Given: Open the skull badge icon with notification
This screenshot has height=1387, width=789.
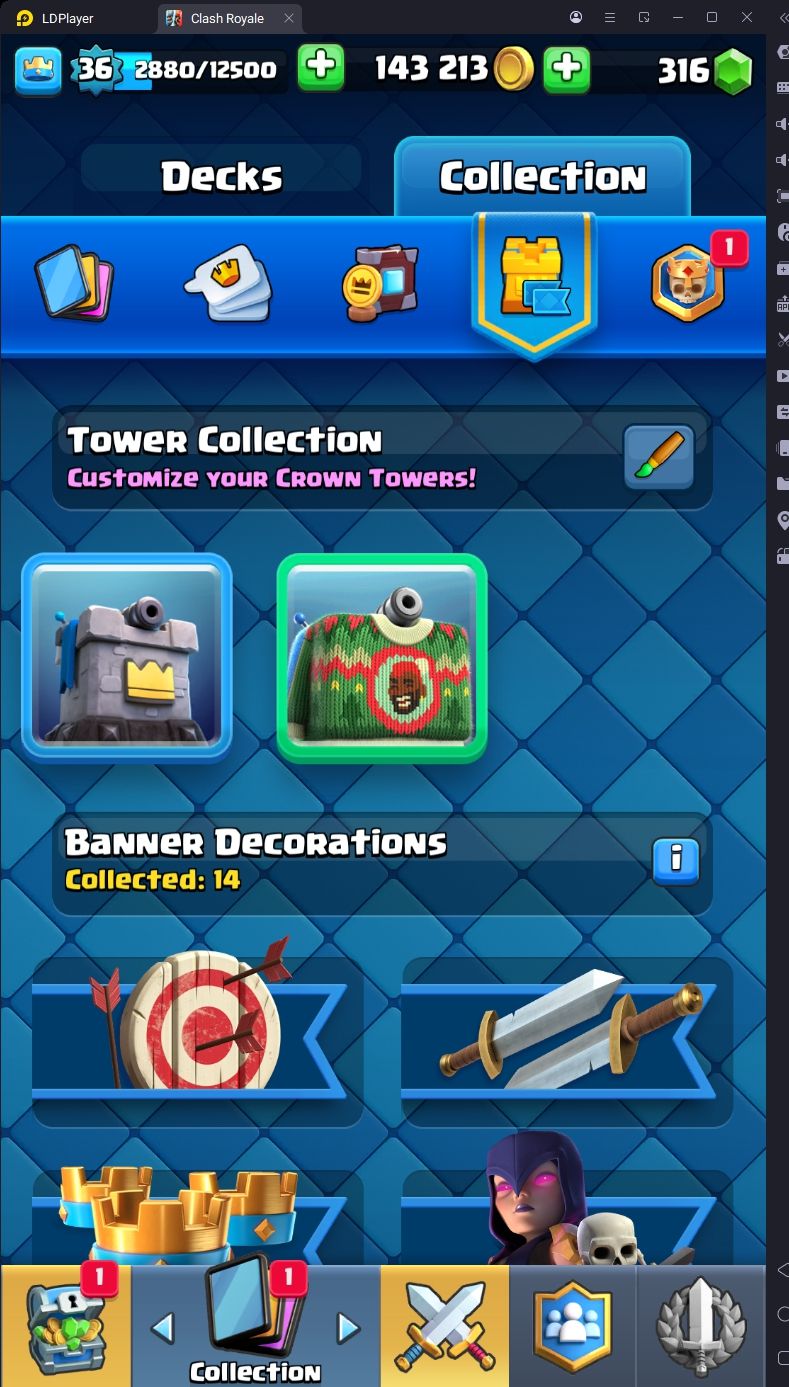Looking at the screenshot, I should 689,283.
